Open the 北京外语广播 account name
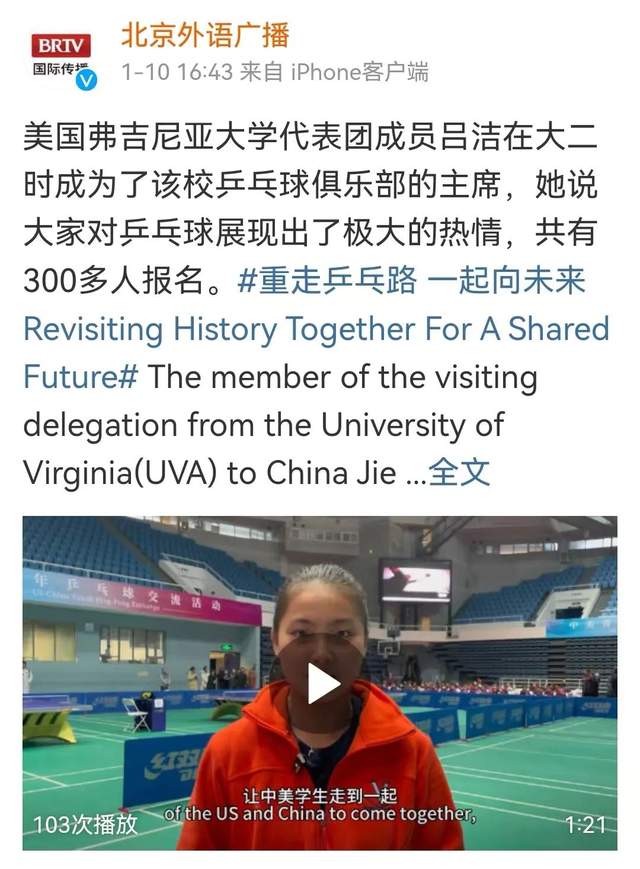Screen dimensions: 640x869 [205, 36]
